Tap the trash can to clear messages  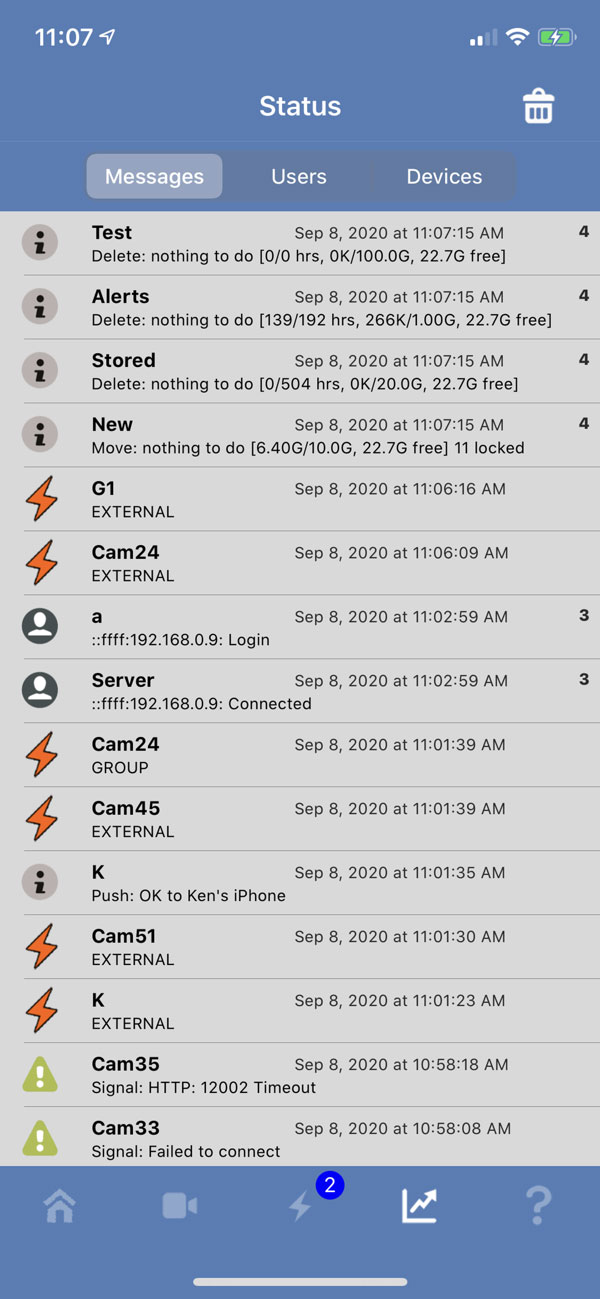[538, 106]
